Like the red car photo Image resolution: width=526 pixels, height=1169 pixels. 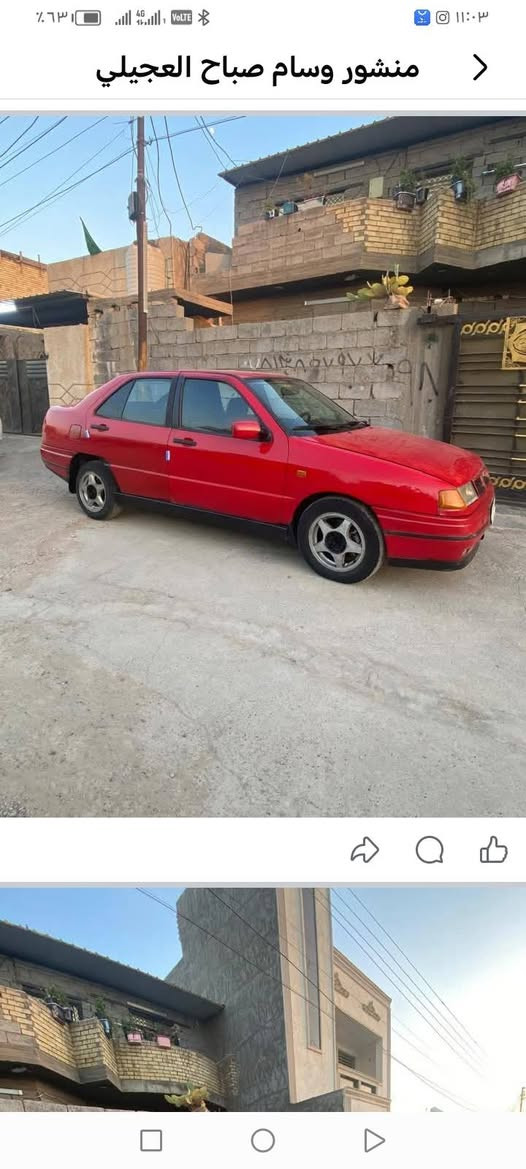click(493, 850)
